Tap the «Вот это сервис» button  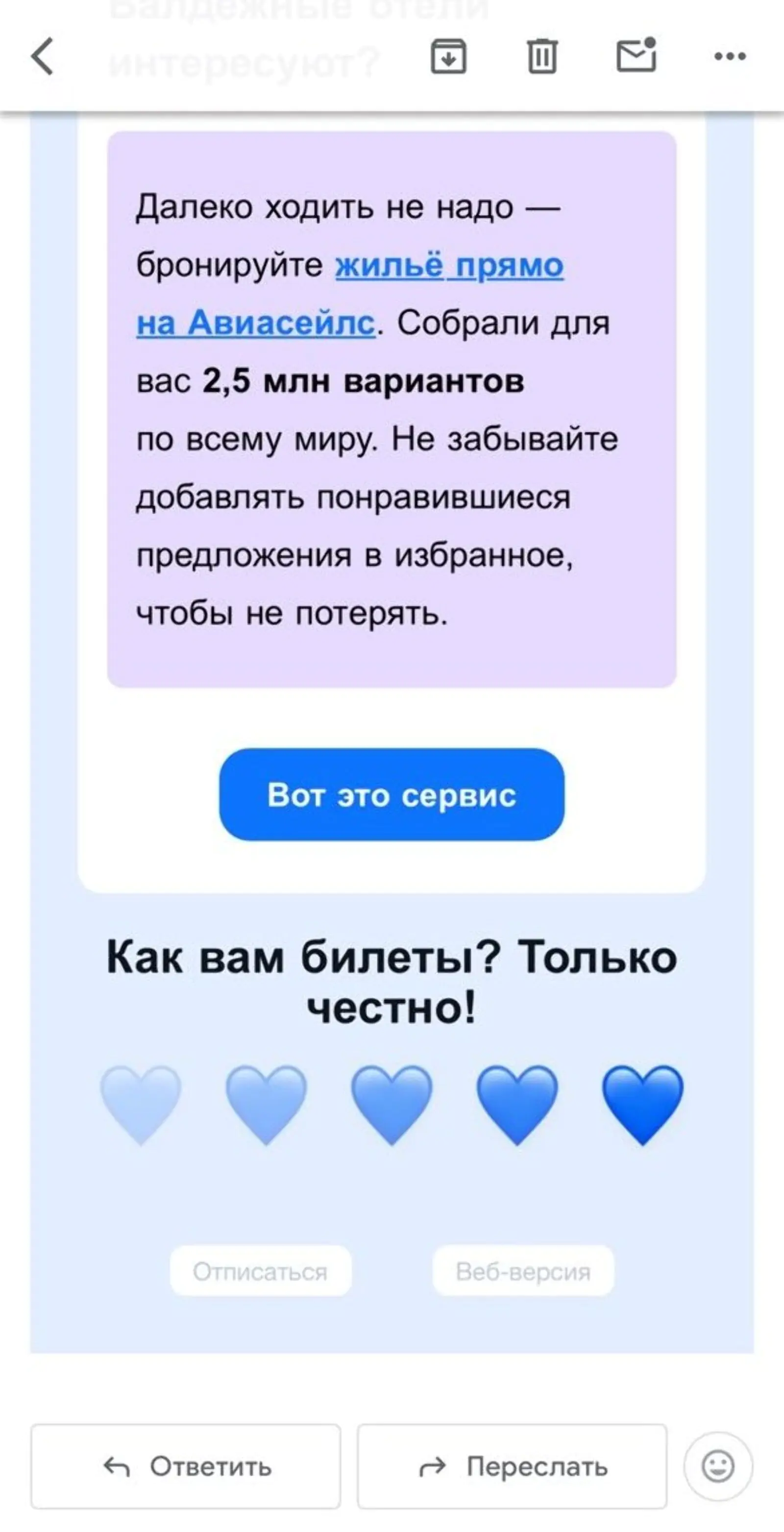[392, 794]
